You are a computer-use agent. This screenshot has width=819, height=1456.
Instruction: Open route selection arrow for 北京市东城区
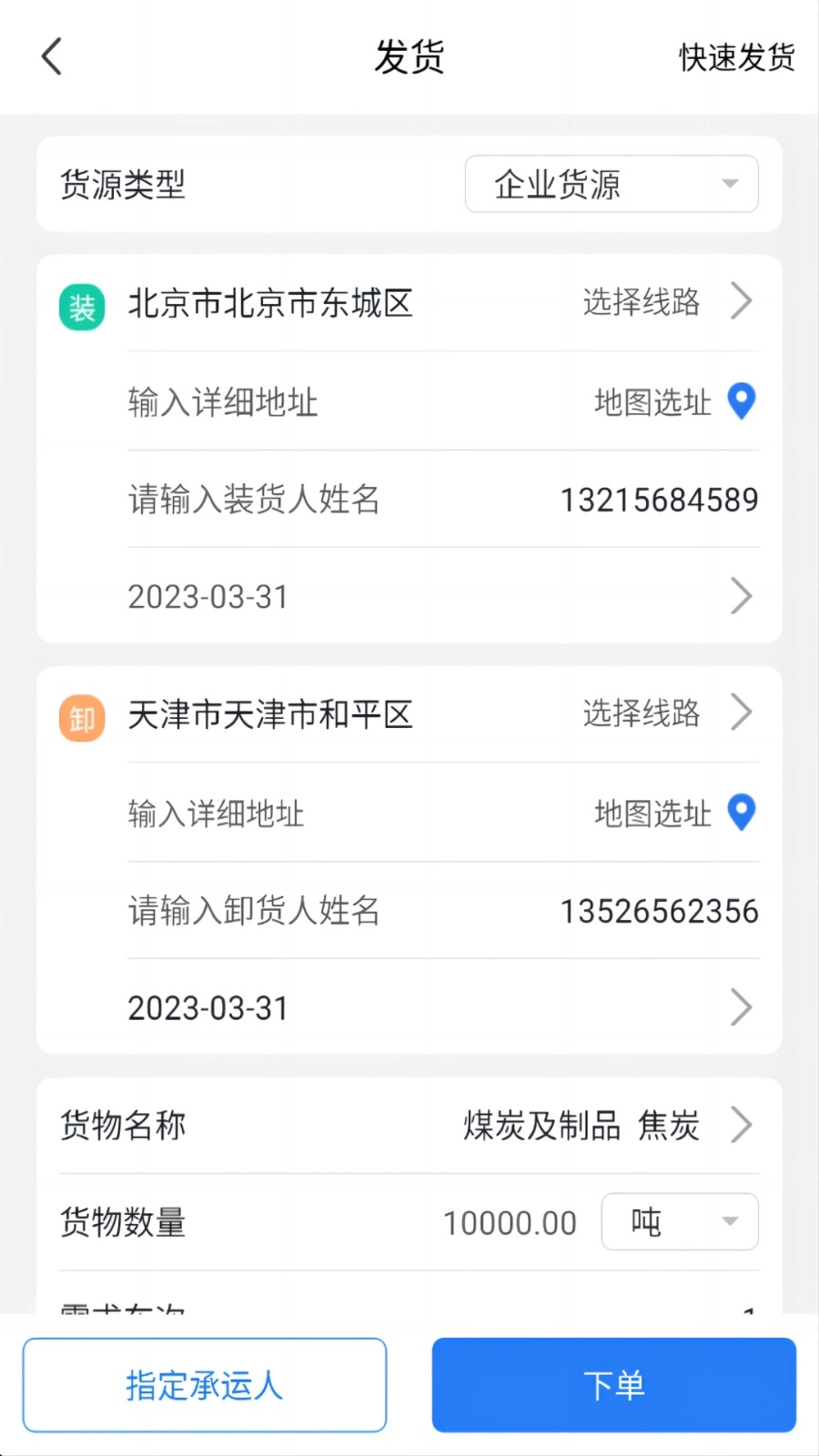pyautogui.click(x=742, y=301)
